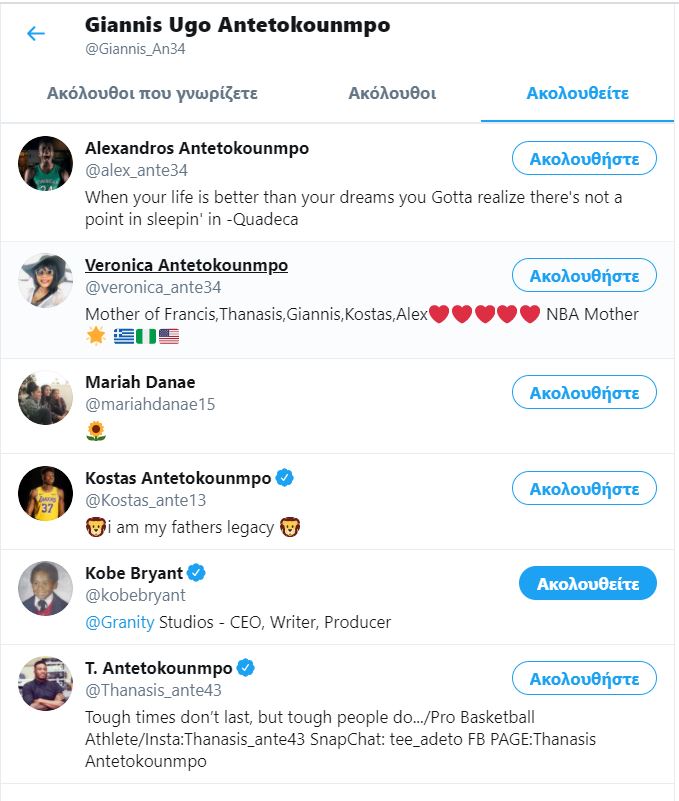Switch to the Ακόλουθοι tab
679x801 pixels.
pyautogui.click(x=392, y=94)
